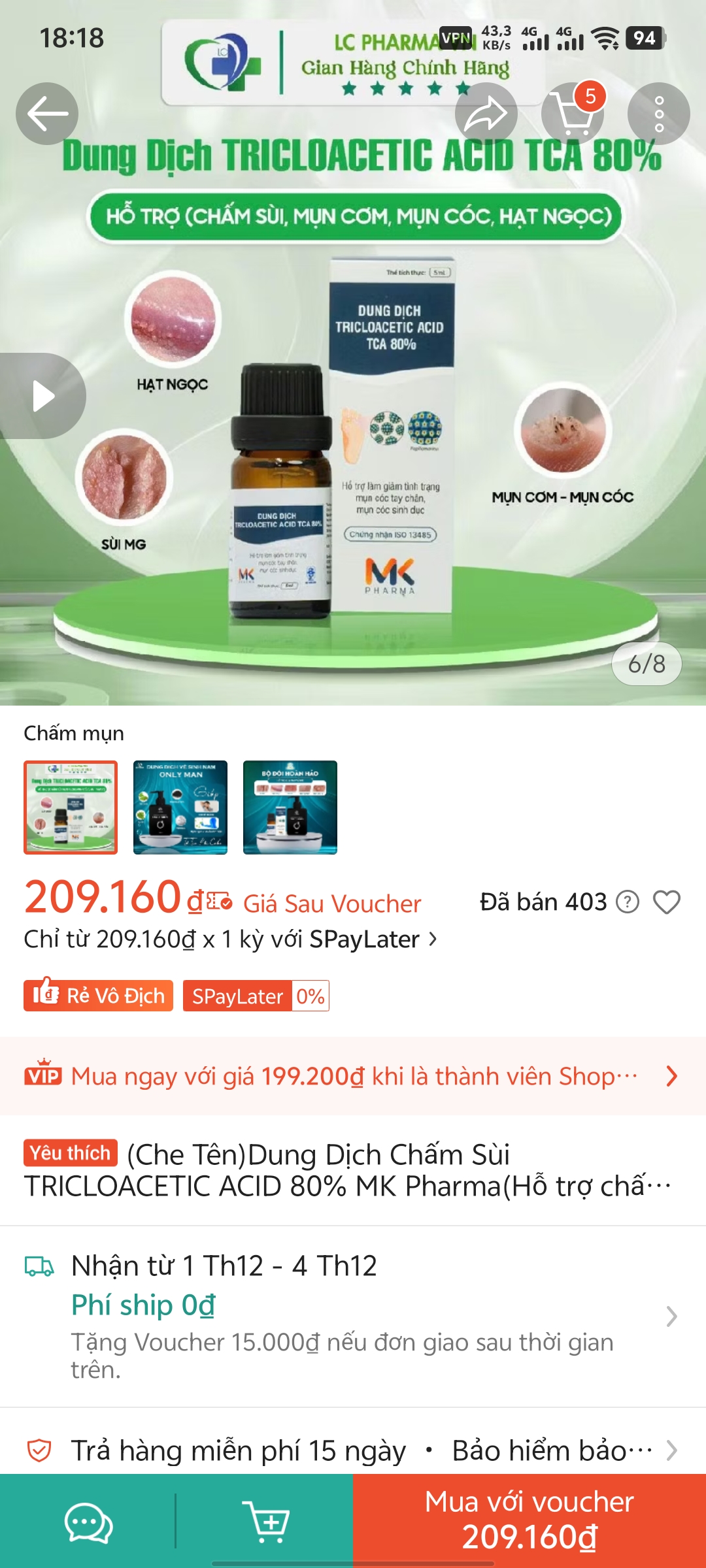Go back with the back arrow

(x=46, y=112)
